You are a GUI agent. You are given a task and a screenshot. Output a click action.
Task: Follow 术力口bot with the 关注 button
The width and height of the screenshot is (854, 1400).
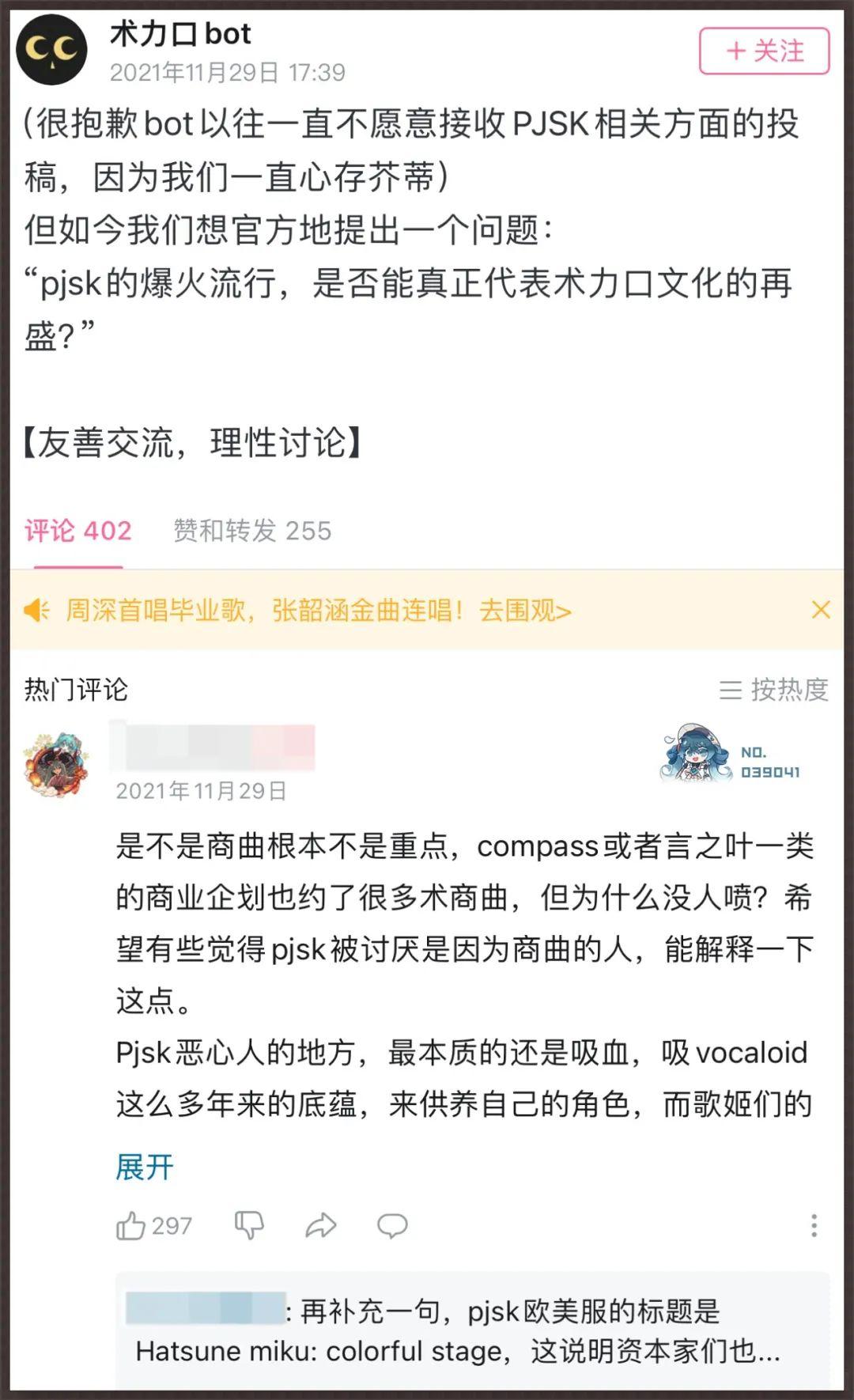coord(764,51)
